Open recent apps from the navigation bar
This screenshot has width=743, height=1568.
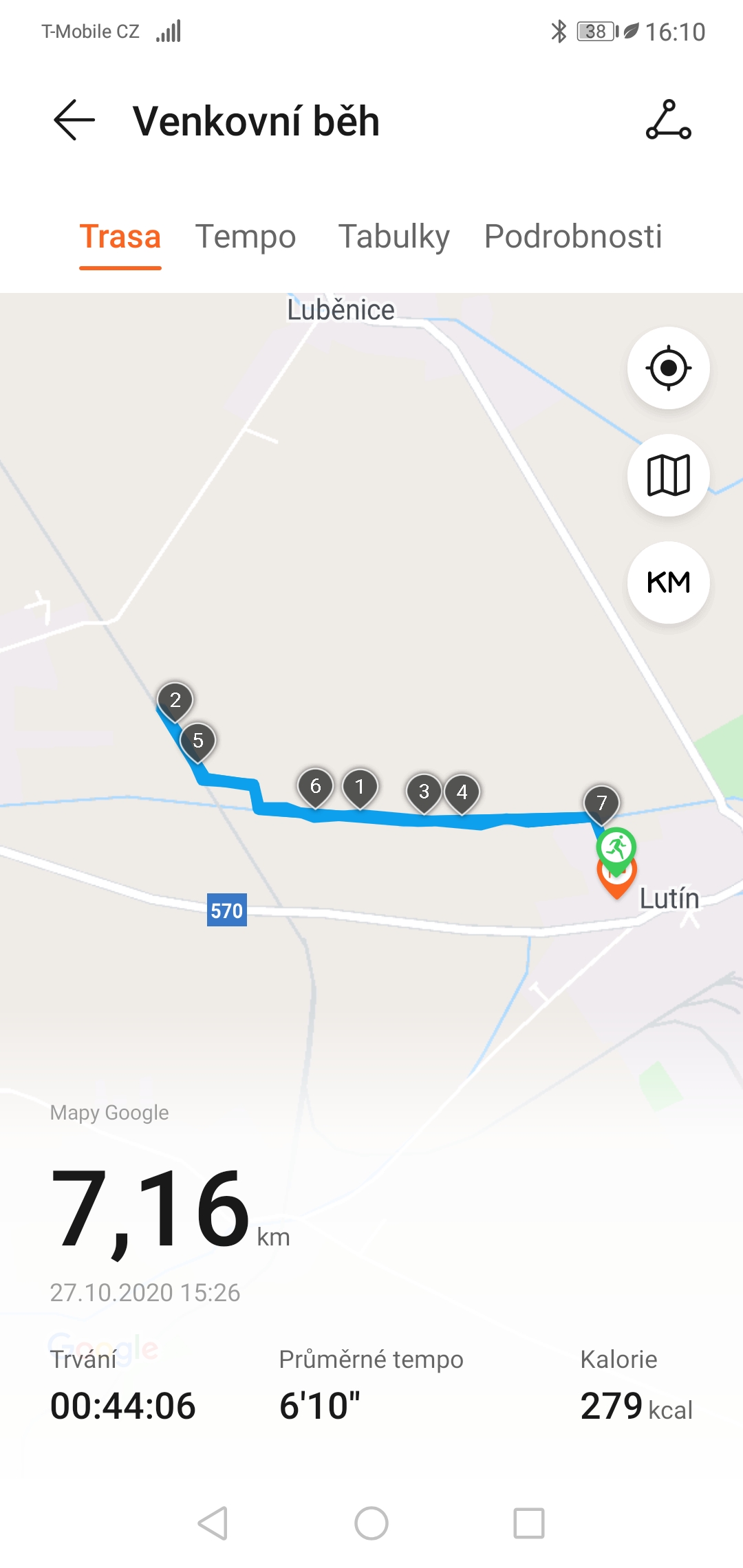[x=529, y=1523]
